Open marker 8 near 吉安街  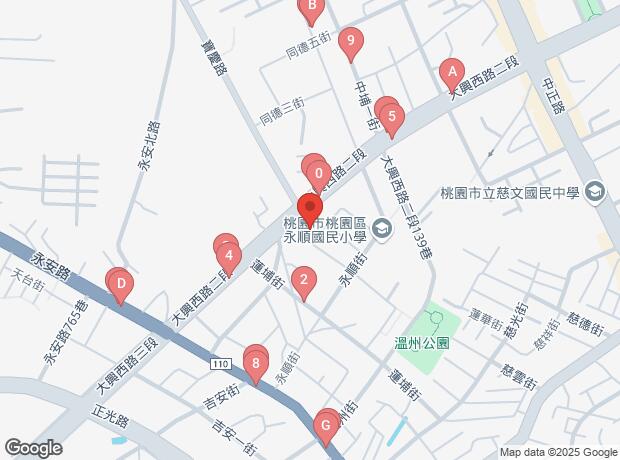pyautogui.click(x=256, y=361)
